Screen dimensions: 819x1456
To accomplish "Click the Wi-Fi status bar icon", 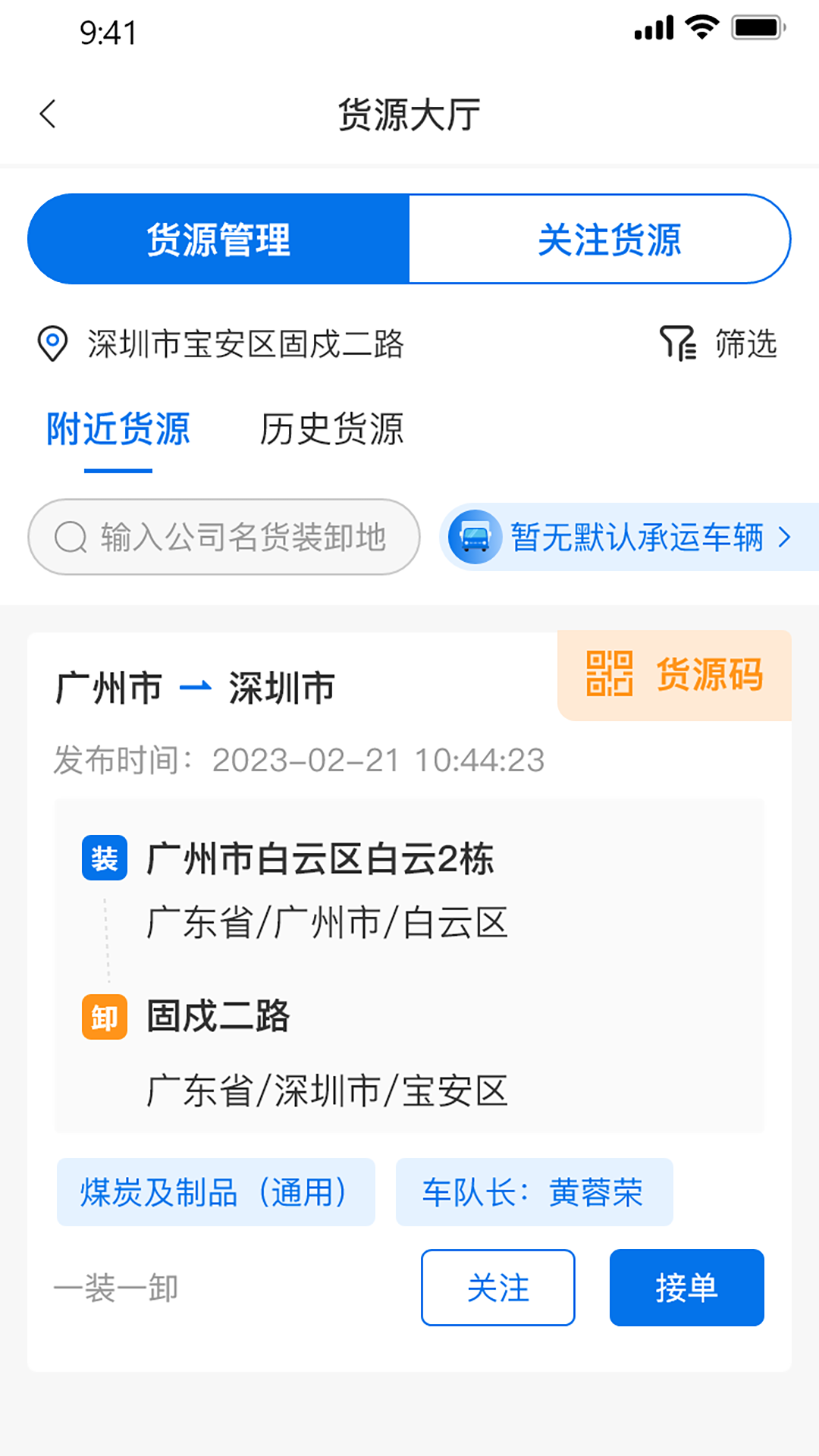I will coord(701,27).
